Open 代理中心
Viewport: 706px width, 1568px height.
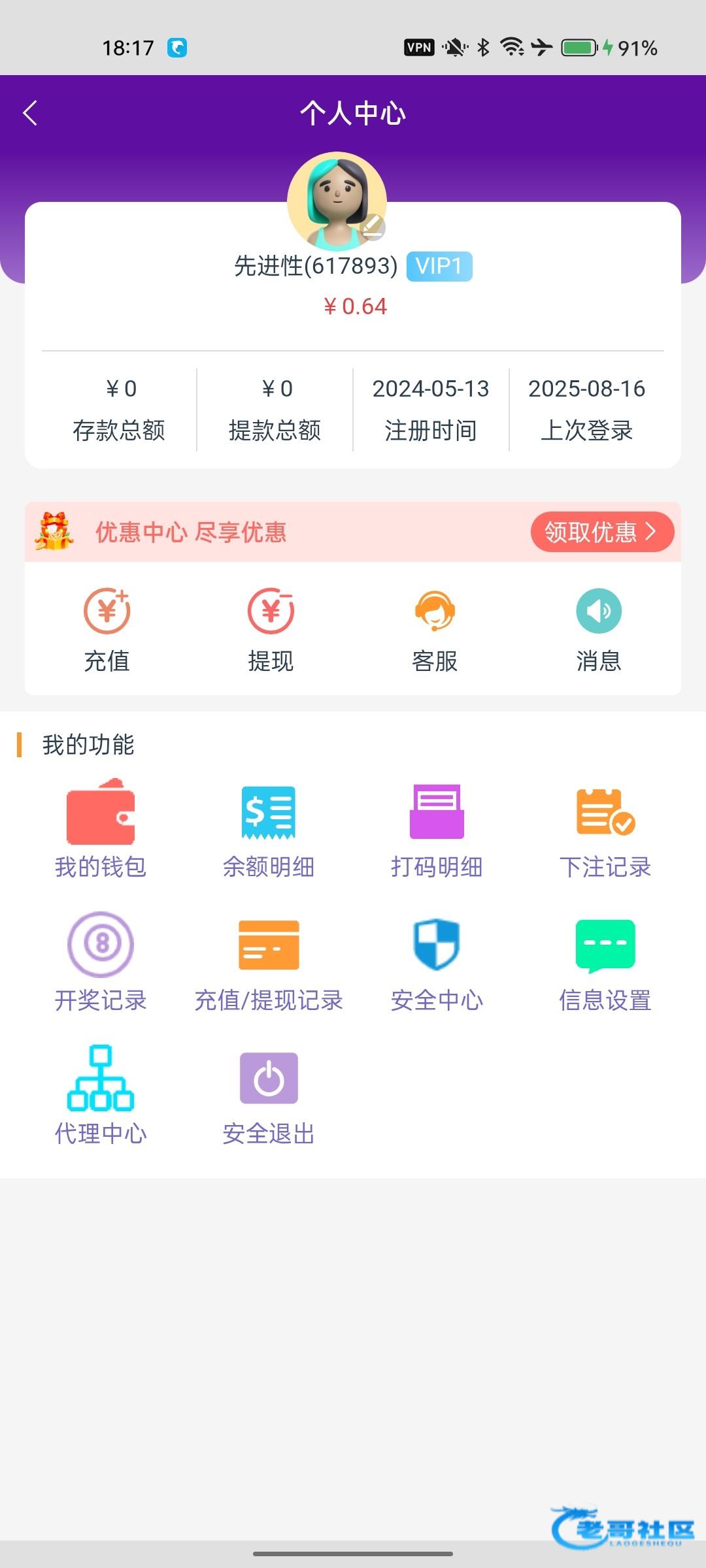[101, 1095]
